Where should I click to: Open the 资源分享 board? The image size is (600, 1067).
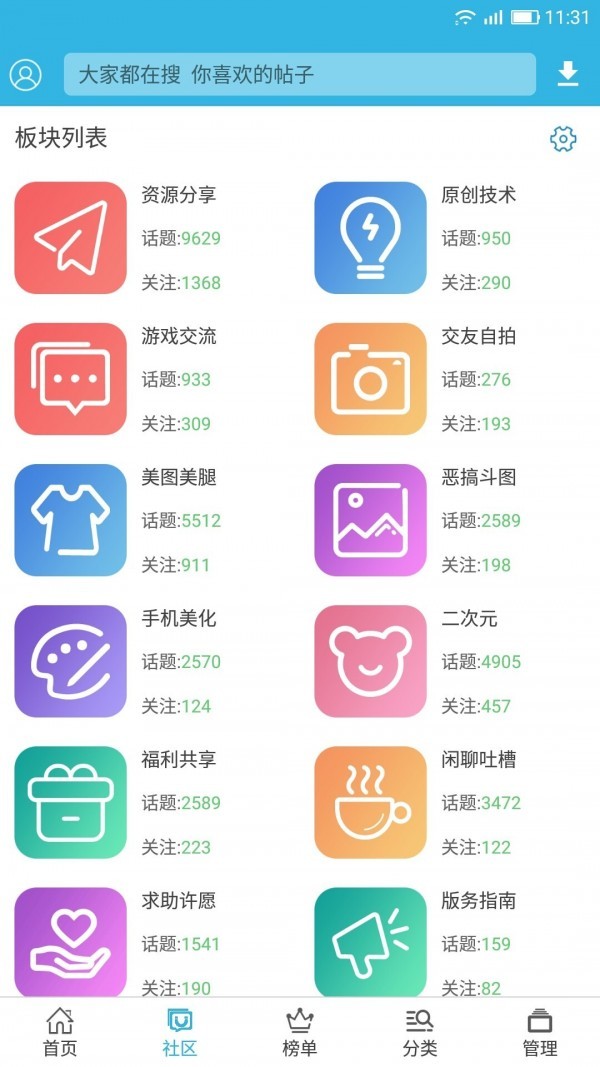click(71, 238)
